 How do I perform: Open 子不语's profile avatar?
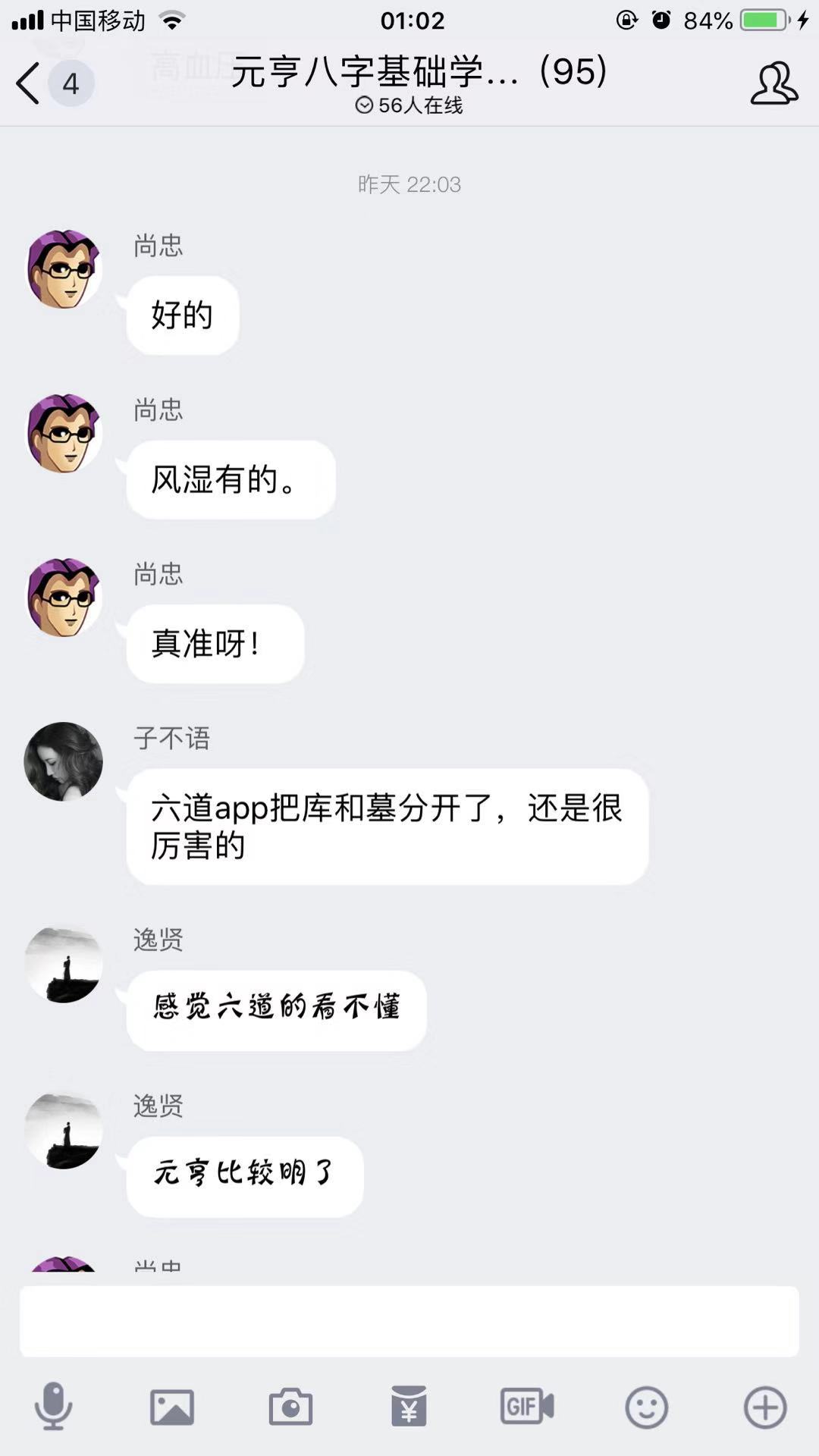pyautogui.click(x=64, y=761)
